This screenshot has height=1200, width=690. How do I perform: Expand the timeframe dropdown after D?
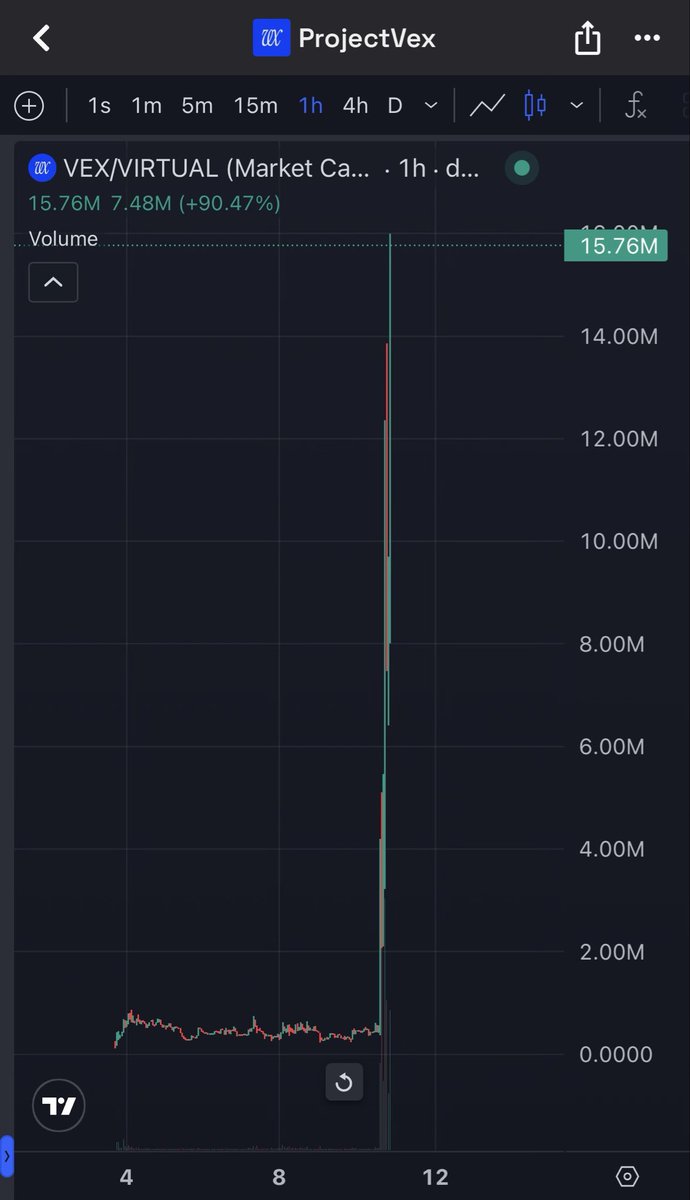click(431, 105)
